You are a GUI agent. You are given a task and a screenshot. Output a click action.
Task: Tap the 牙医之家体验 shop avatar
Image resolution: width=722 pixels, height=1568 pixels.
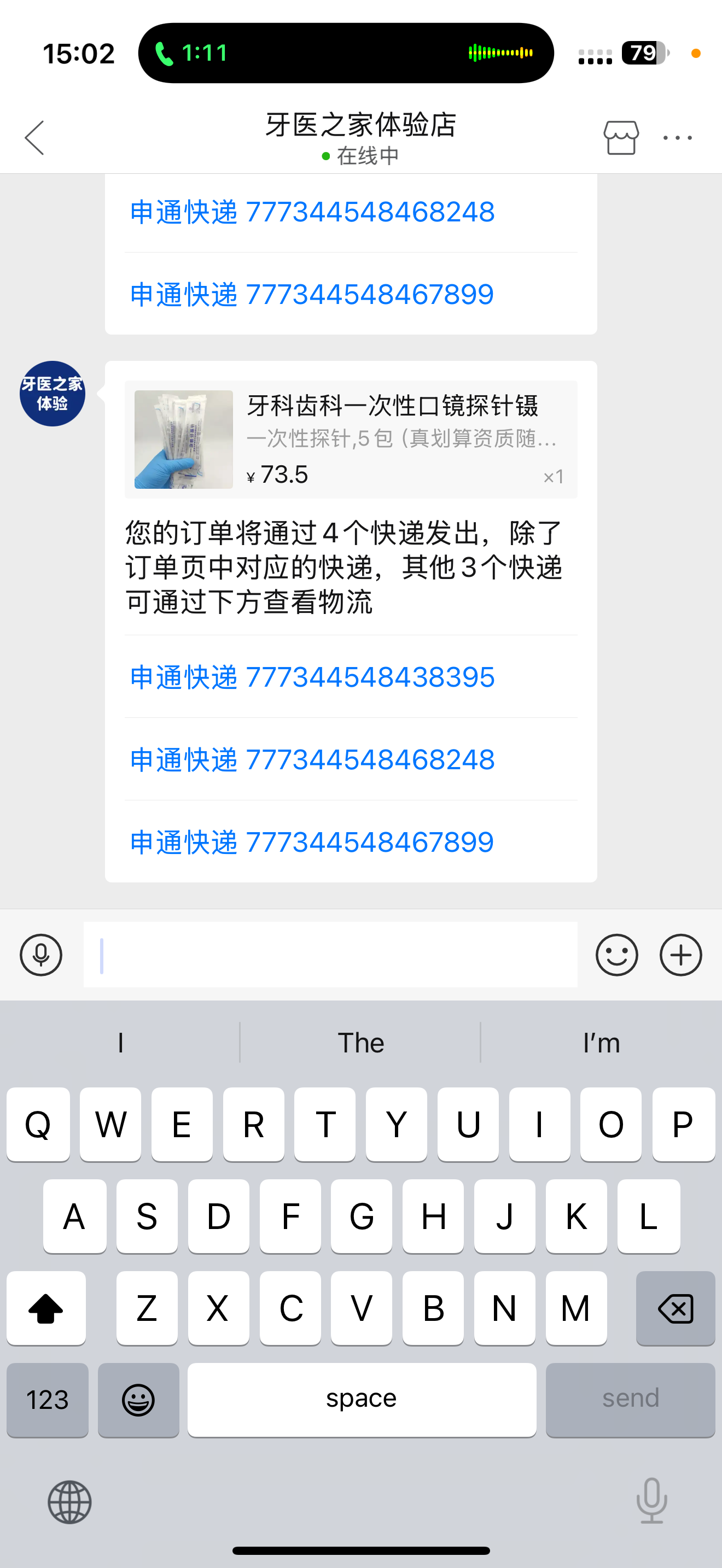(53, 394)
